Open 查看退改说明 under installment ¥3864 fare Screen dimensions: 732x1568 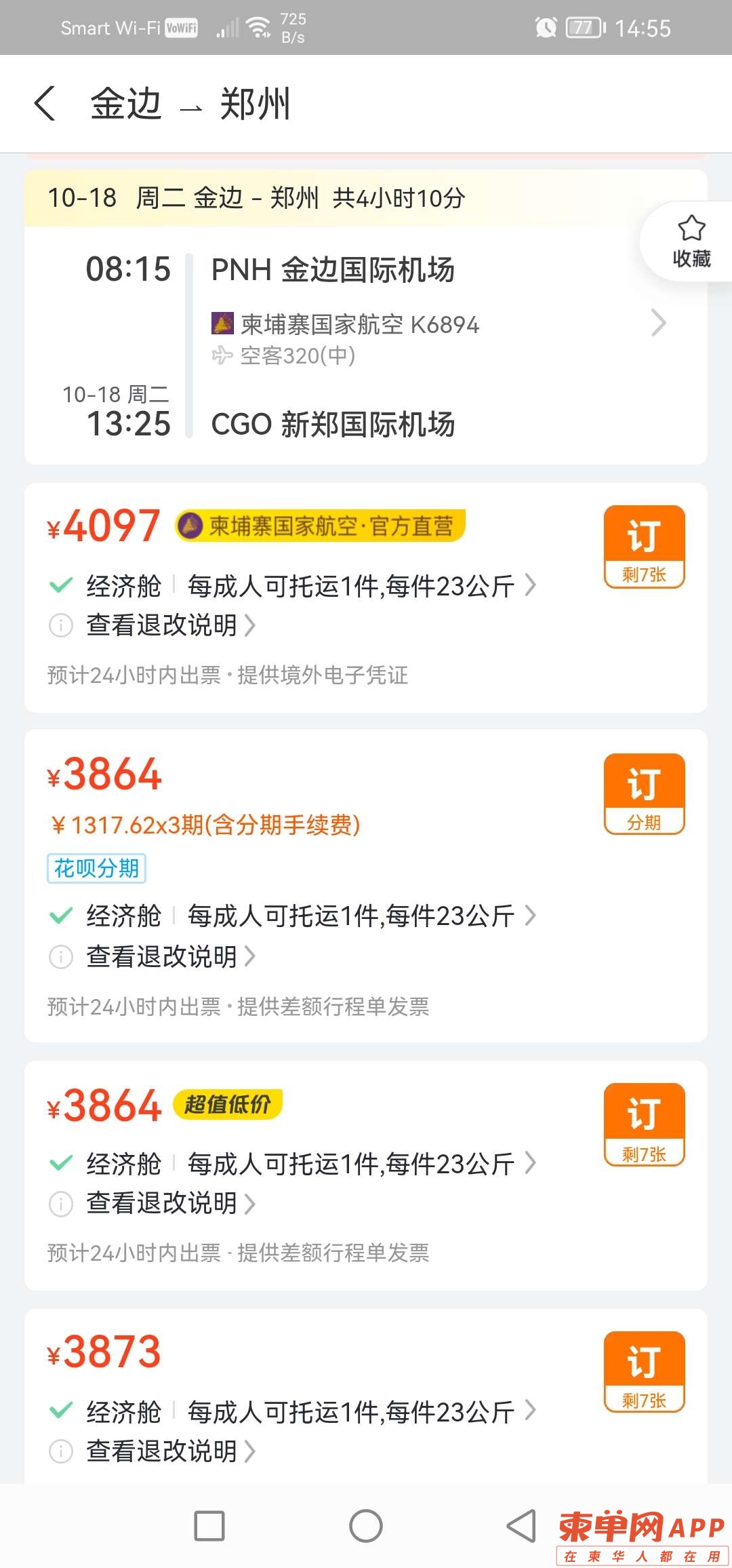(x=169, y=956)
